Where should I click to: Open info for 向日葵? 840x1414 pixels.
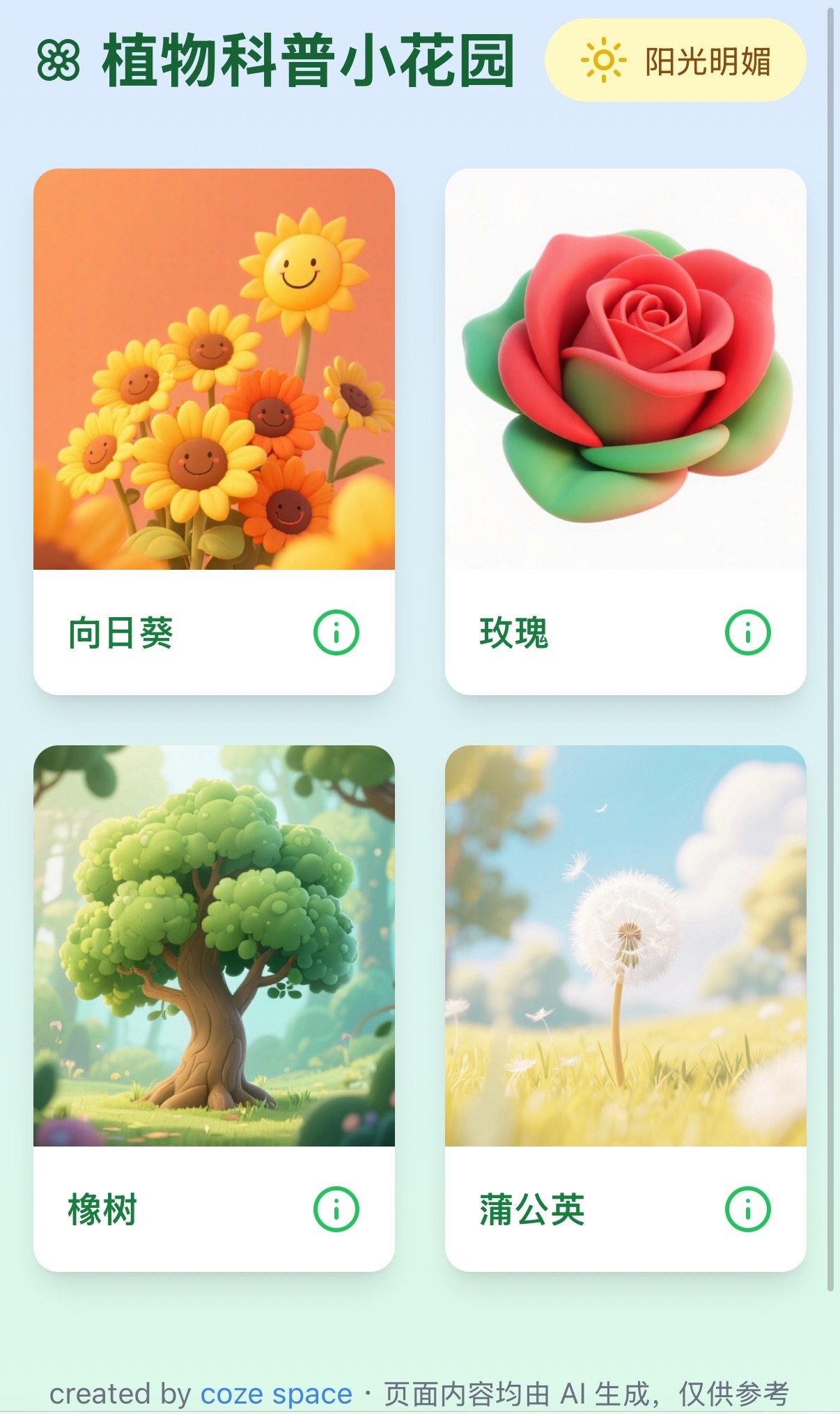tap(336, 632)
